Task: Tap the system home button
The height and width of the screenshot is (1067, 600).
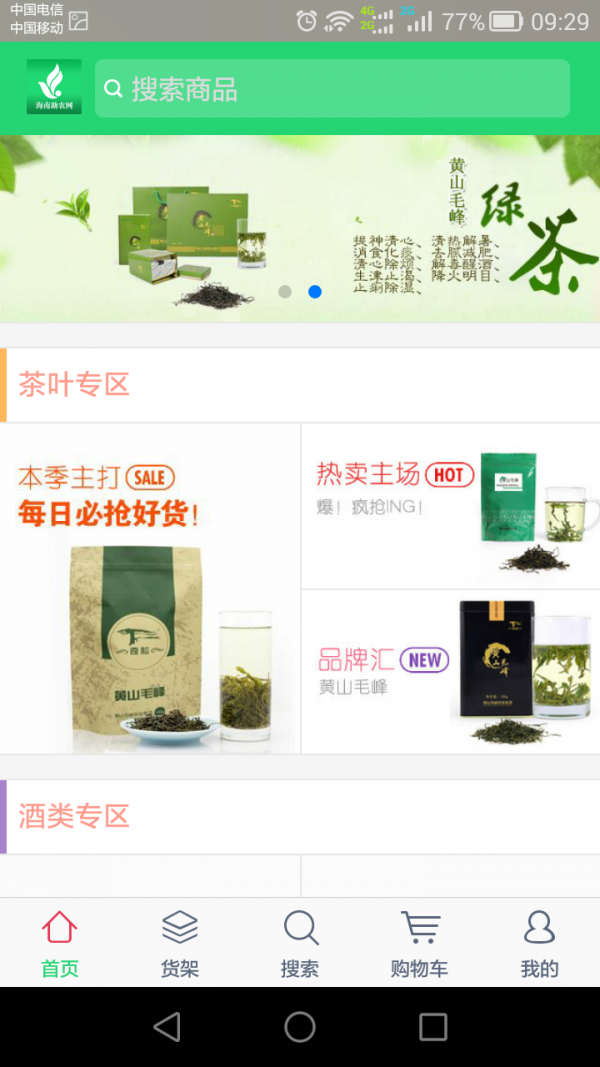Action: point(300,1027)
